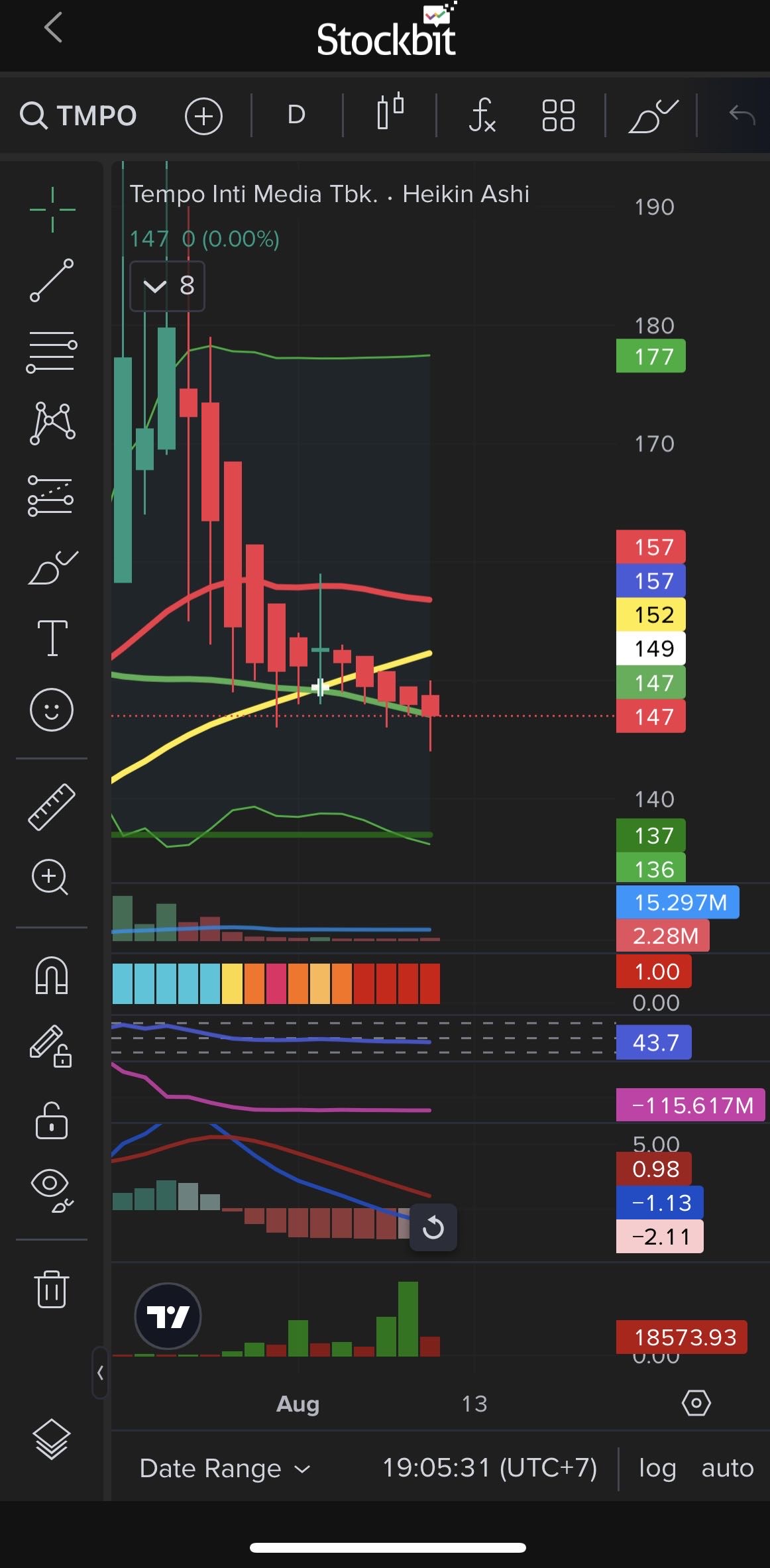Undo the last chart action
The width and height of the screenshot is (770, 1568).
pos(742,115)
